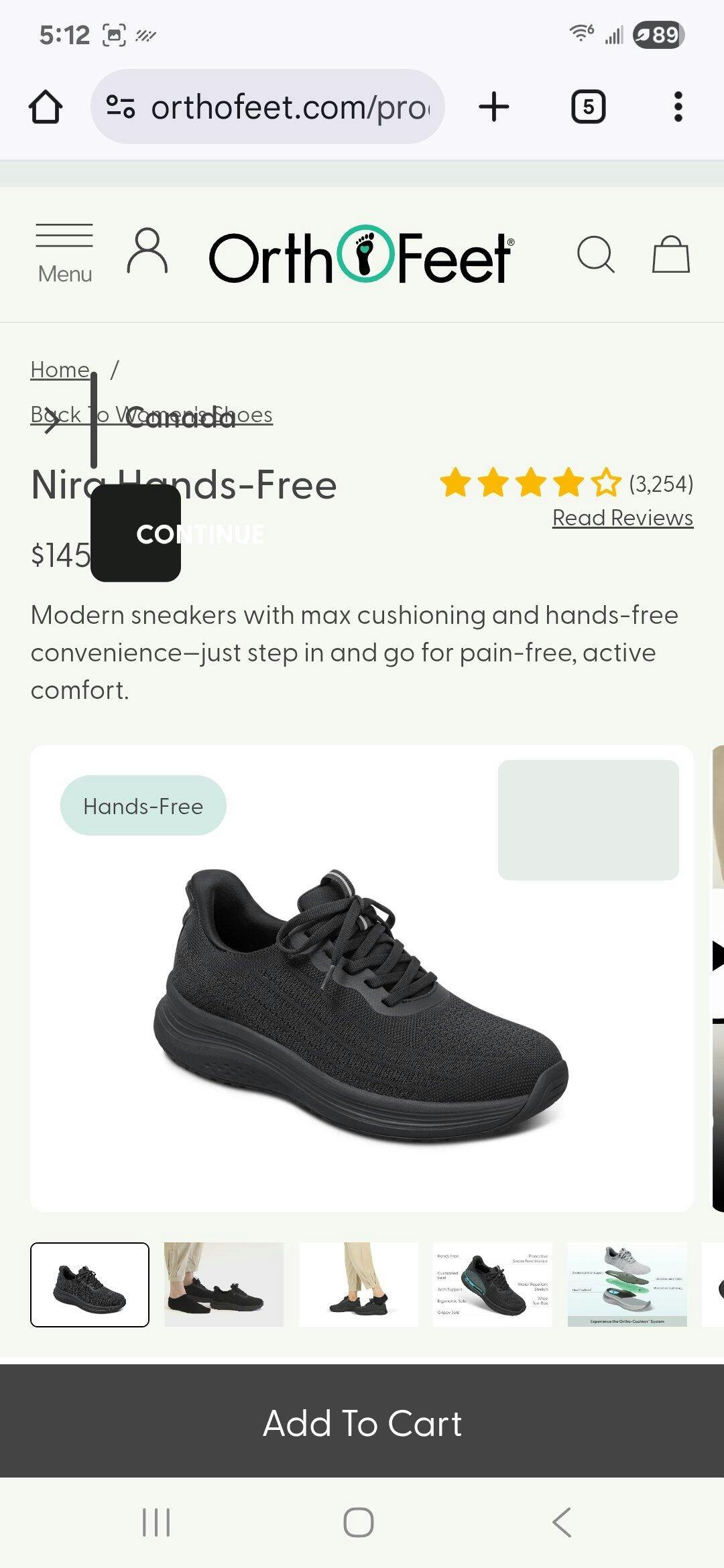The image size is (724, 1568).
Task: Open the shoe features diagram thumbnail
Action: [x=493, y=1285]
